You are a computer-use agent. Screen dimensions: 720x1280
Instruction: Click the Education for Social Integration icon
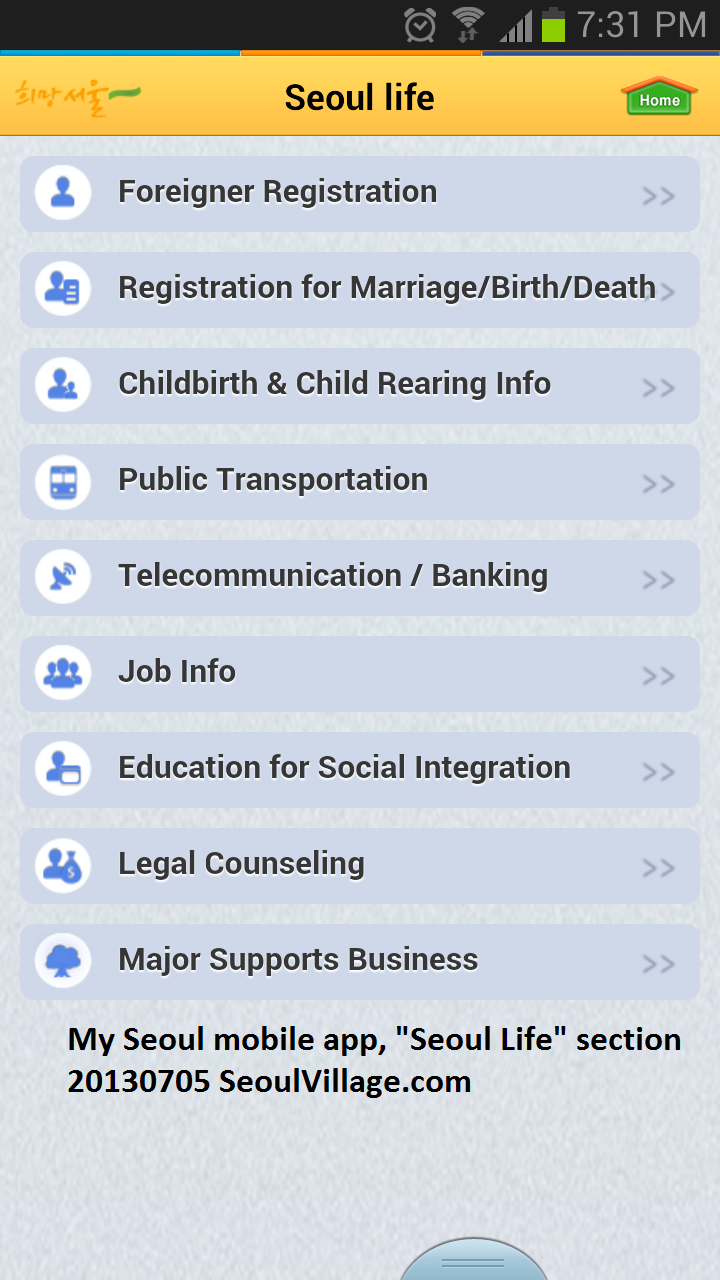(x=61, y=770)
